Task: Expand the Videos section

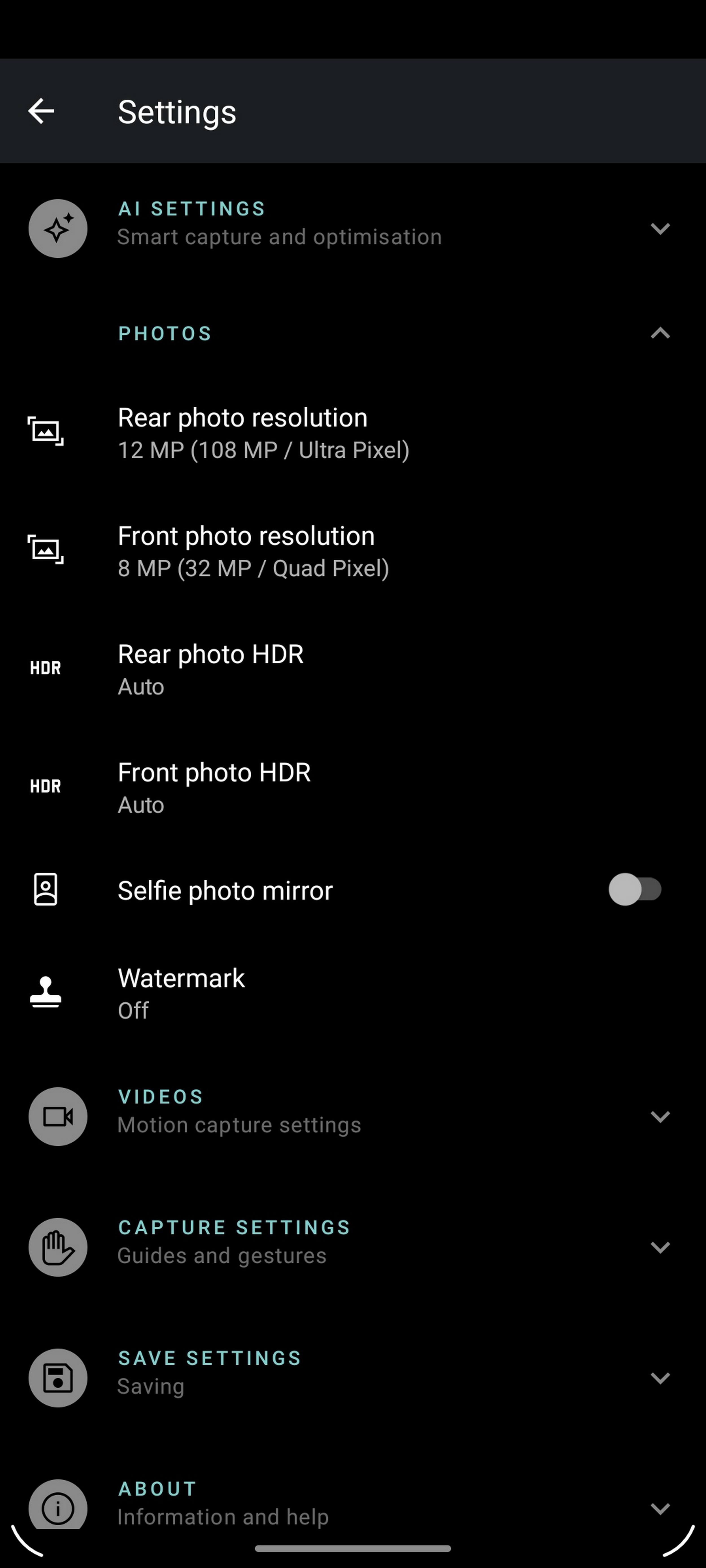Action: tap(660, 1116)
